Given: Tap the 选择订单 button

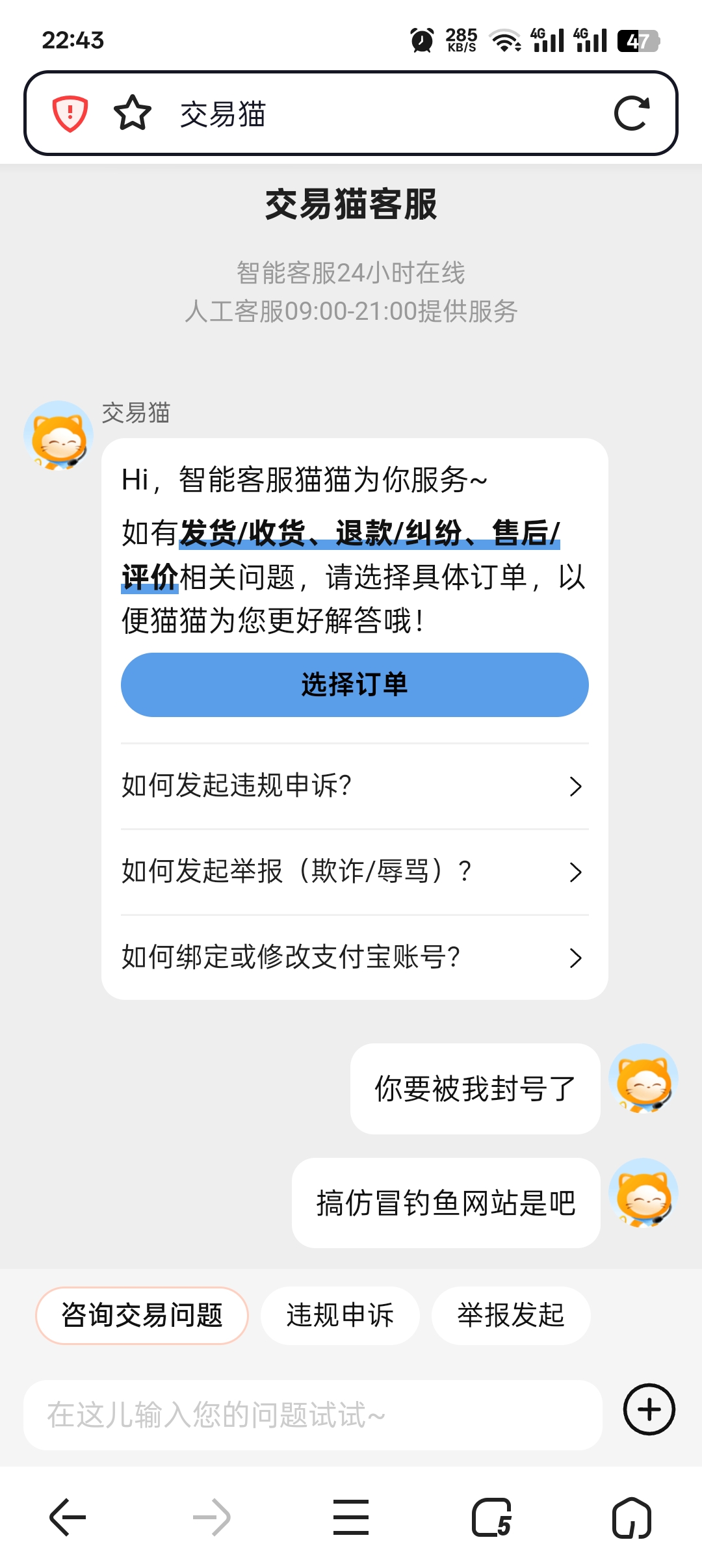Looking at the screenshot, I should pyautogui.click(x=354, y=685).
